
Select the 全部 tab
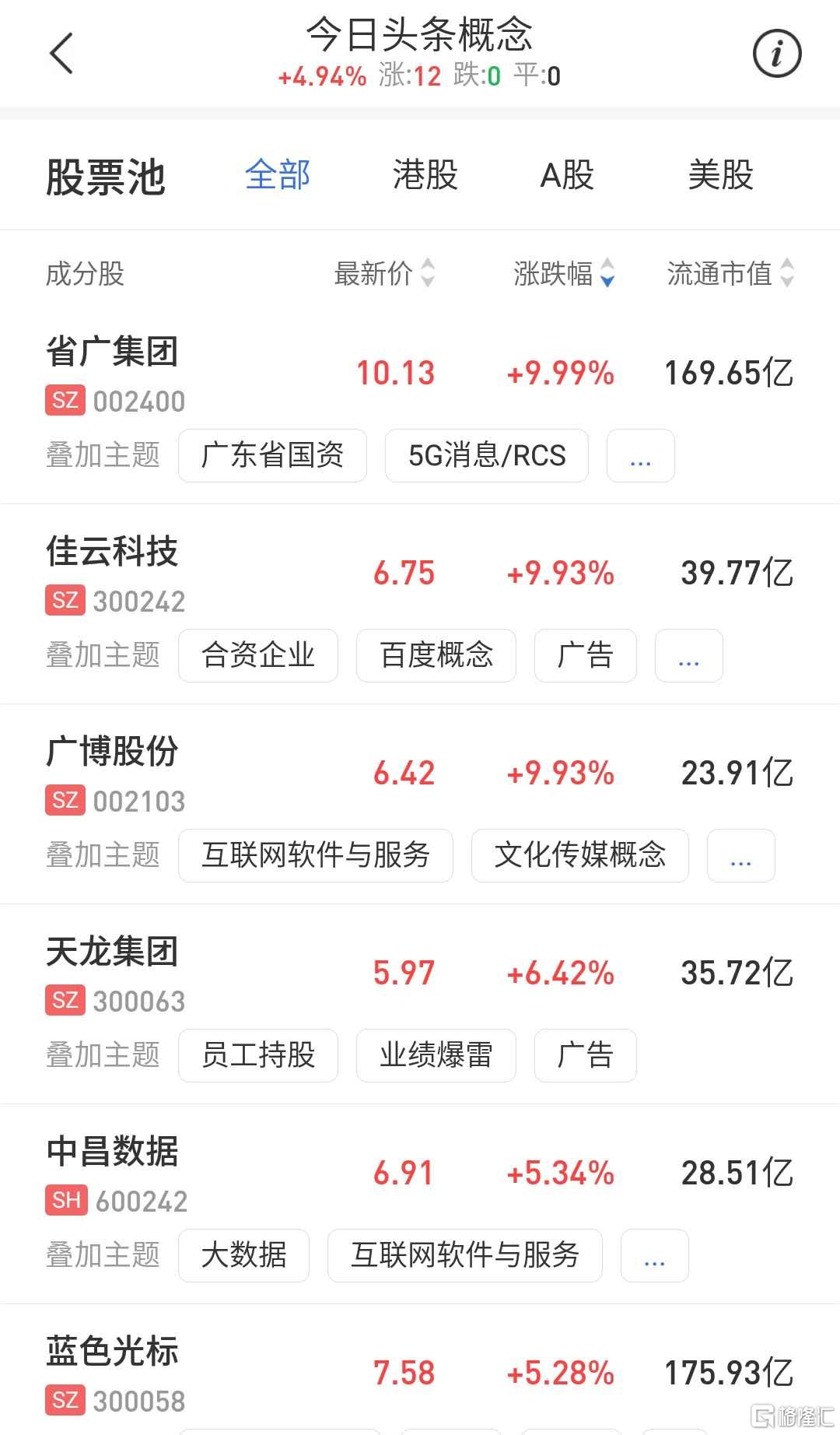coord(278,175)
